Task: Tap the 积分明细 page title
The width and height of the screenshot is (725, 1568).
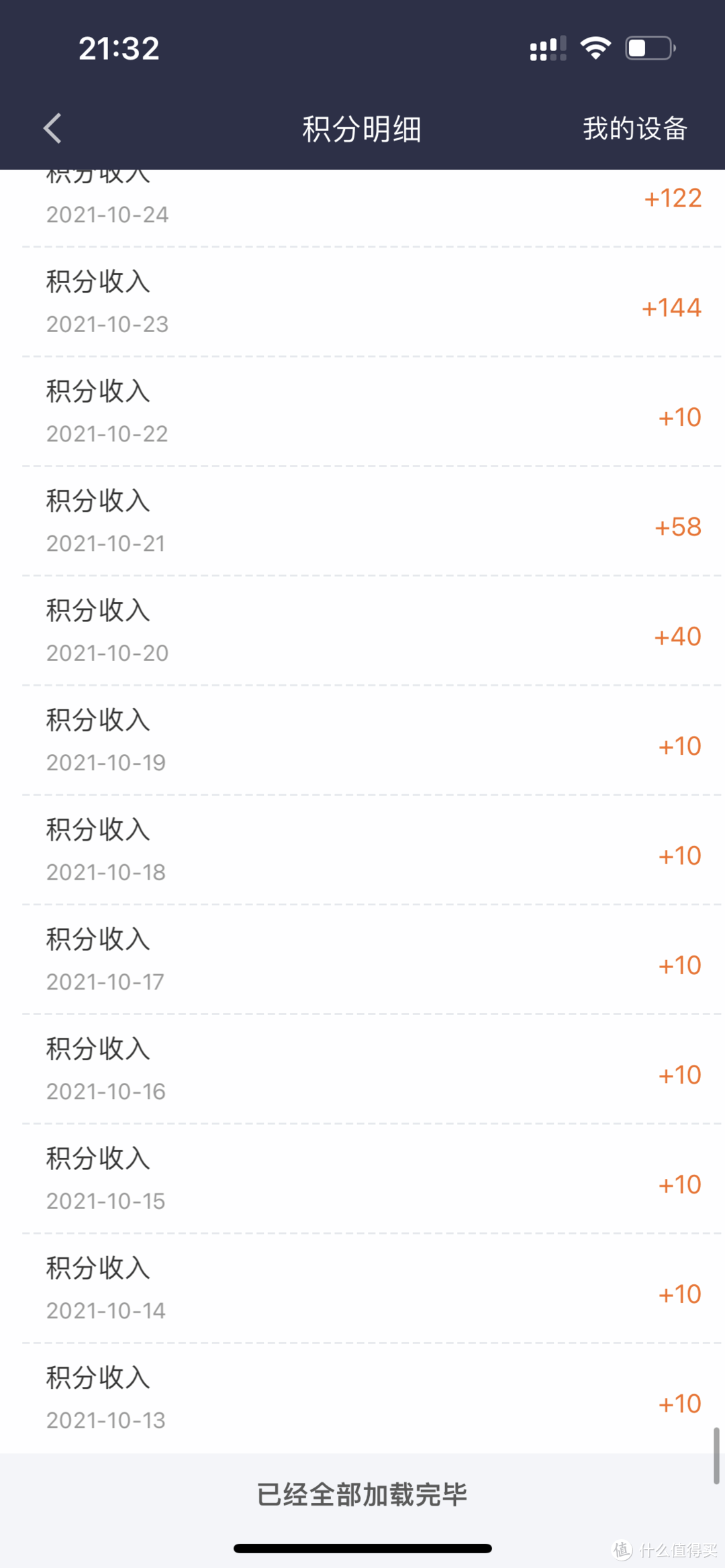Action: click(362, 129)
